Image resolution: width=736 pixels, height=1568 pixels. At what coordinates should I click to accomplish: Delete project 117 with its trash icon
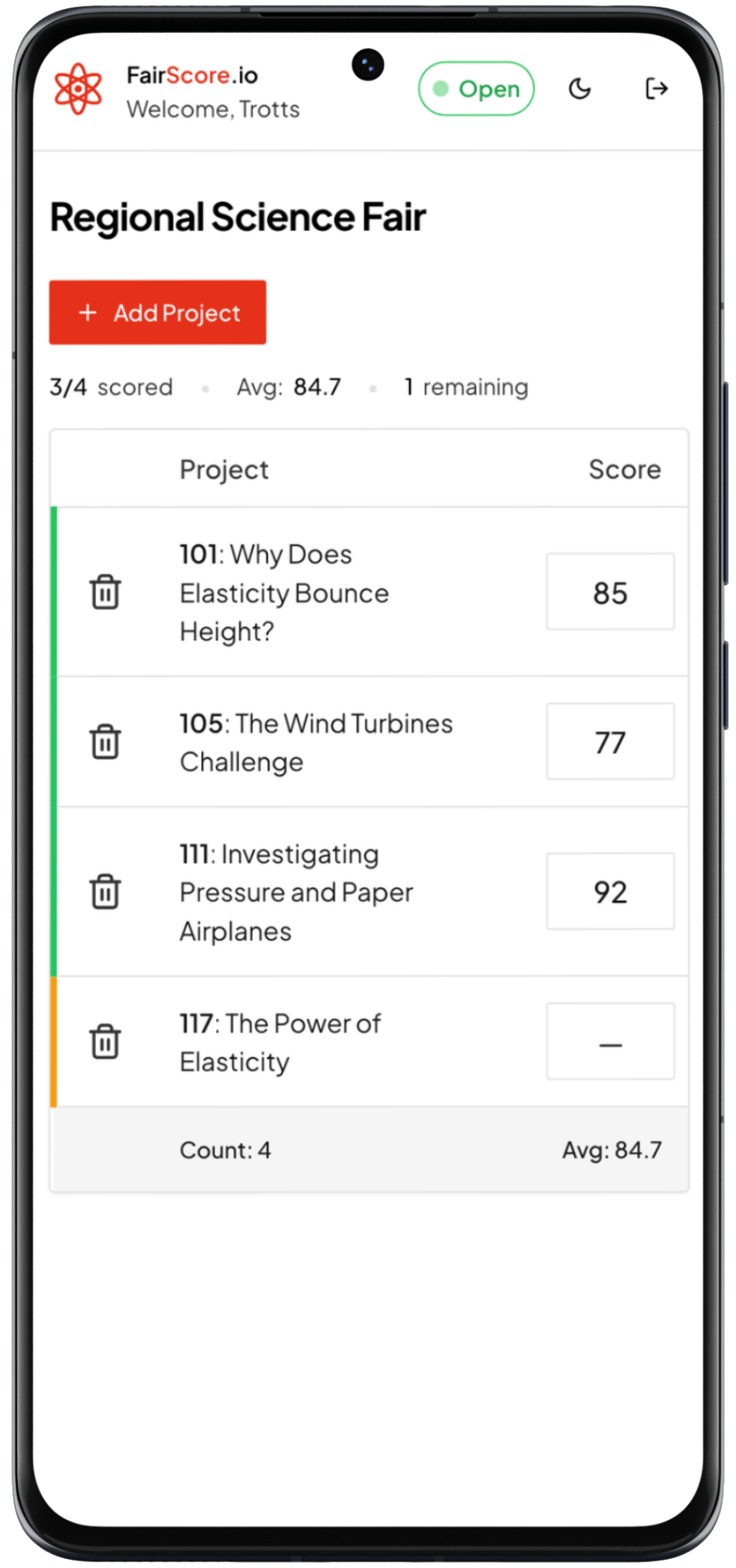click(x=104, y=1041)
